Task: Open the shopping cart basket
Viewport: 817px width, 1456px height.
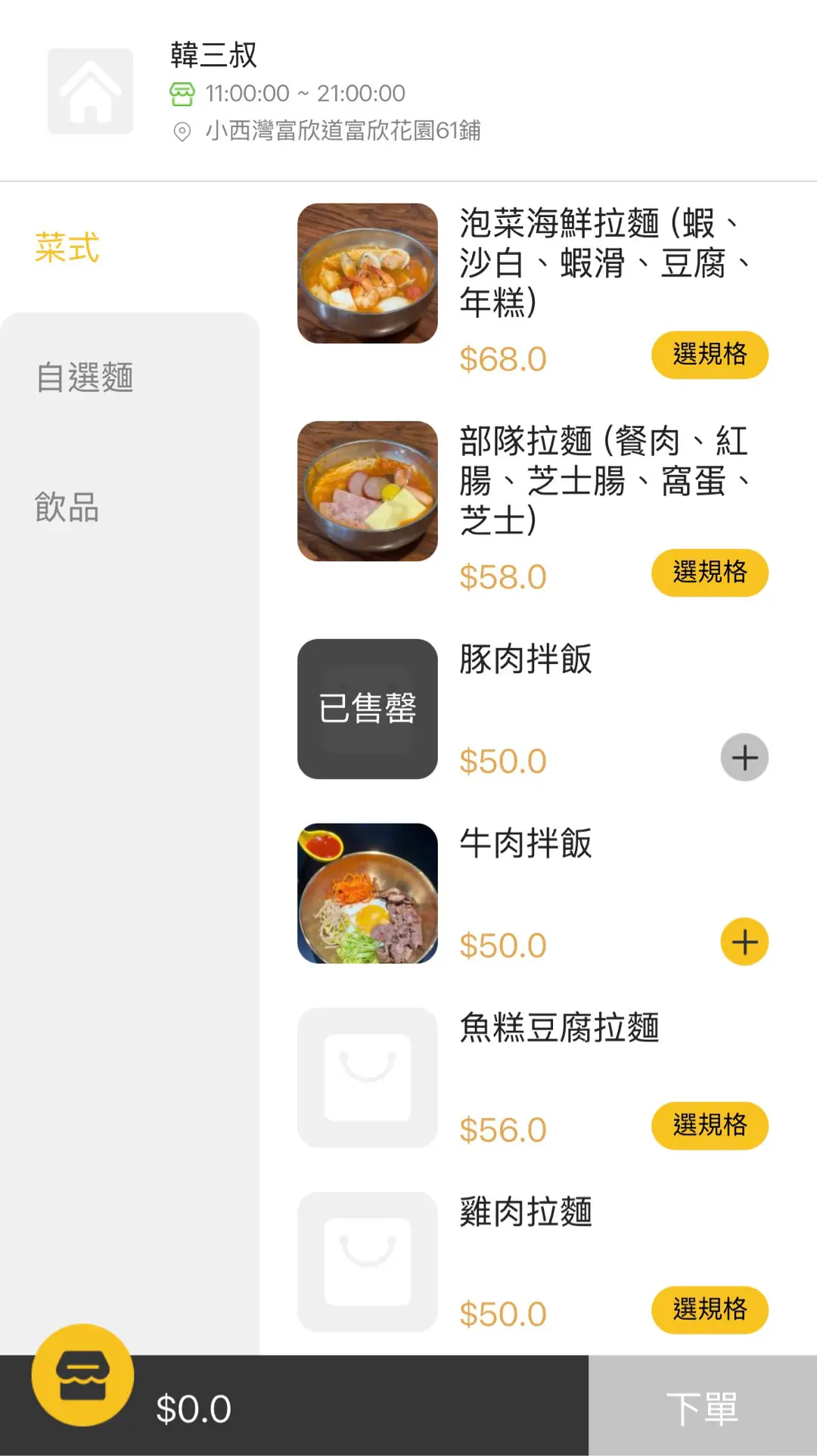Action: 82,1374
